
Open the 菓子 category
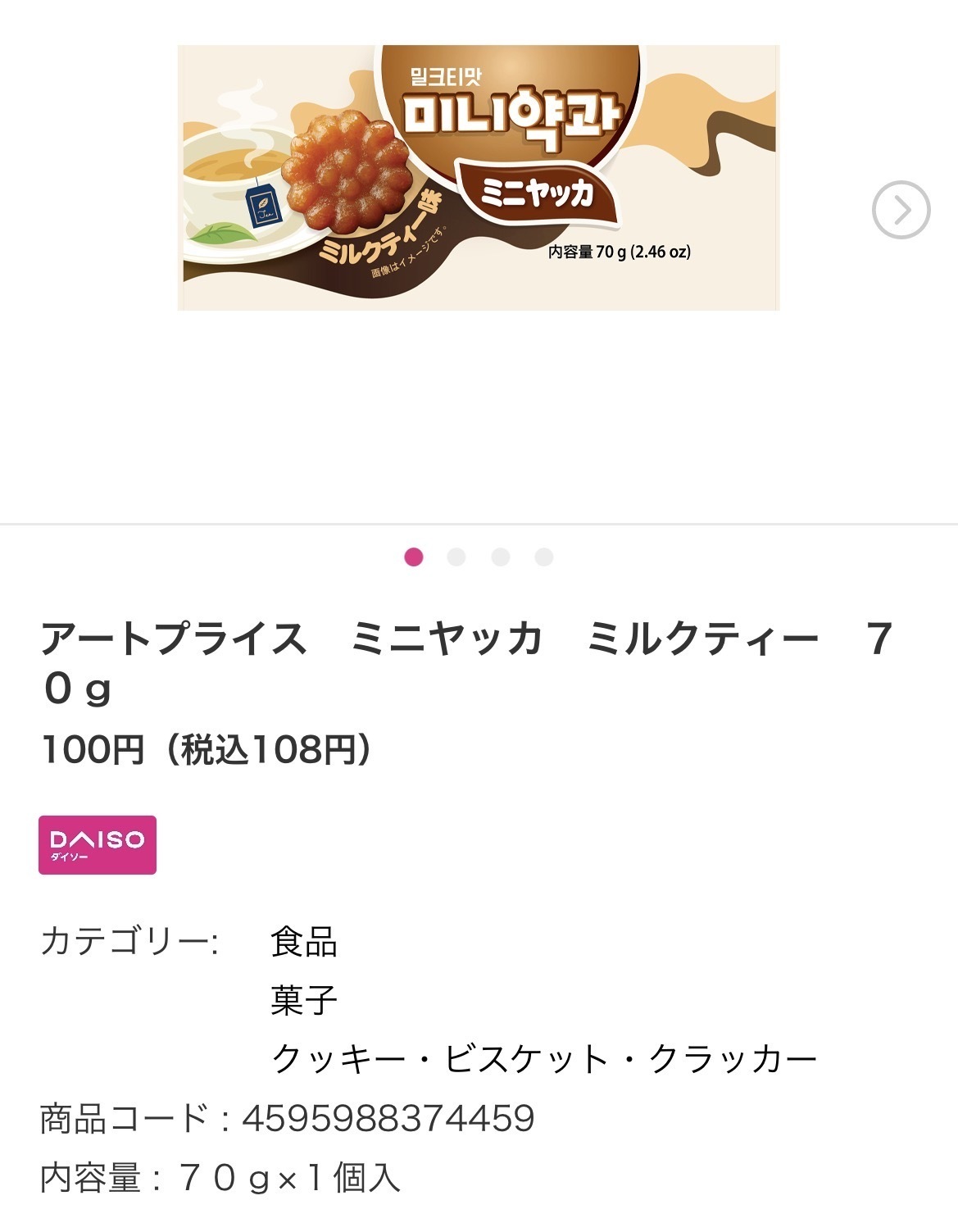304,1000
